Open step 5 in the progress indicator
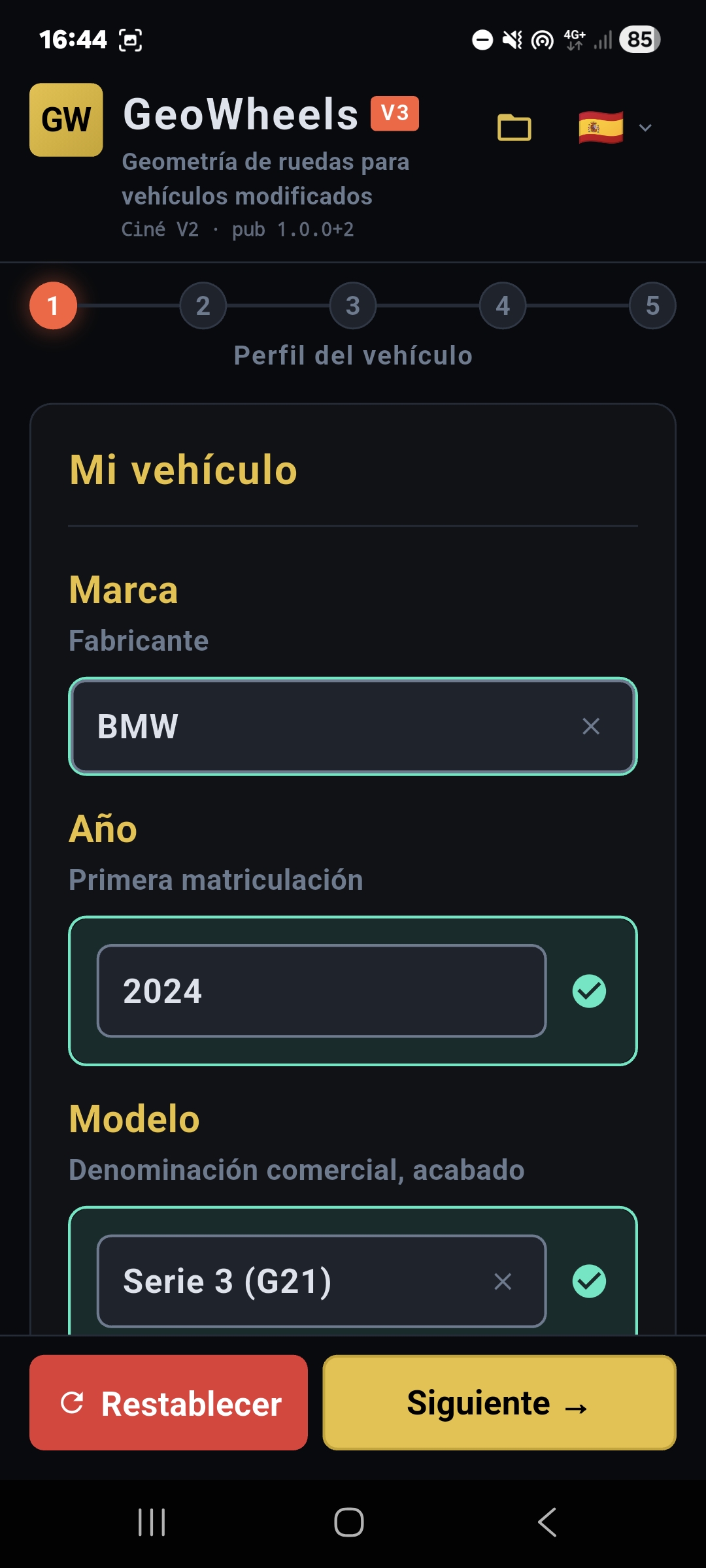The height and width of the screenshot is (1568, 706). (652, 306)
